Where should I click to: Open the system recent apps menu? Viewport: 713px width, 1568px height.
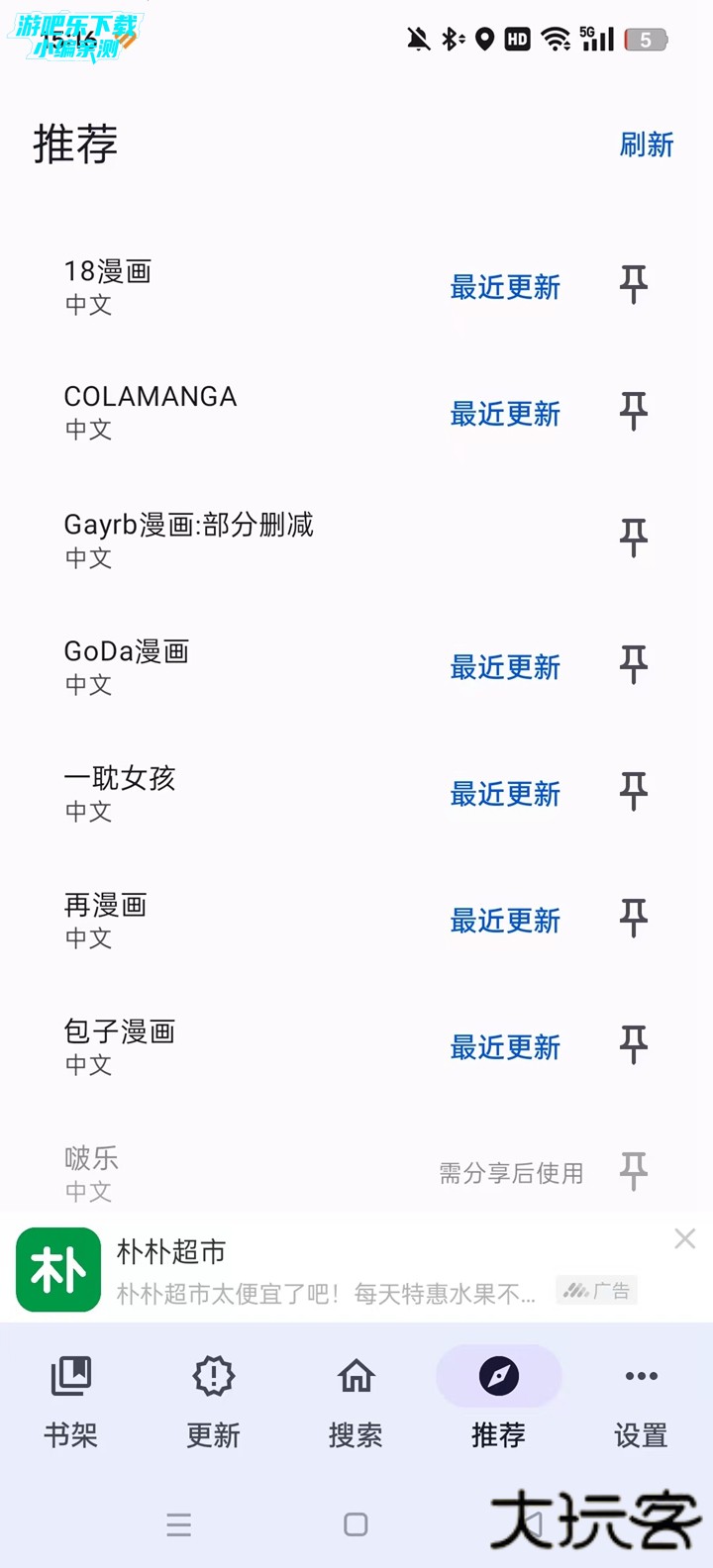179,1524
